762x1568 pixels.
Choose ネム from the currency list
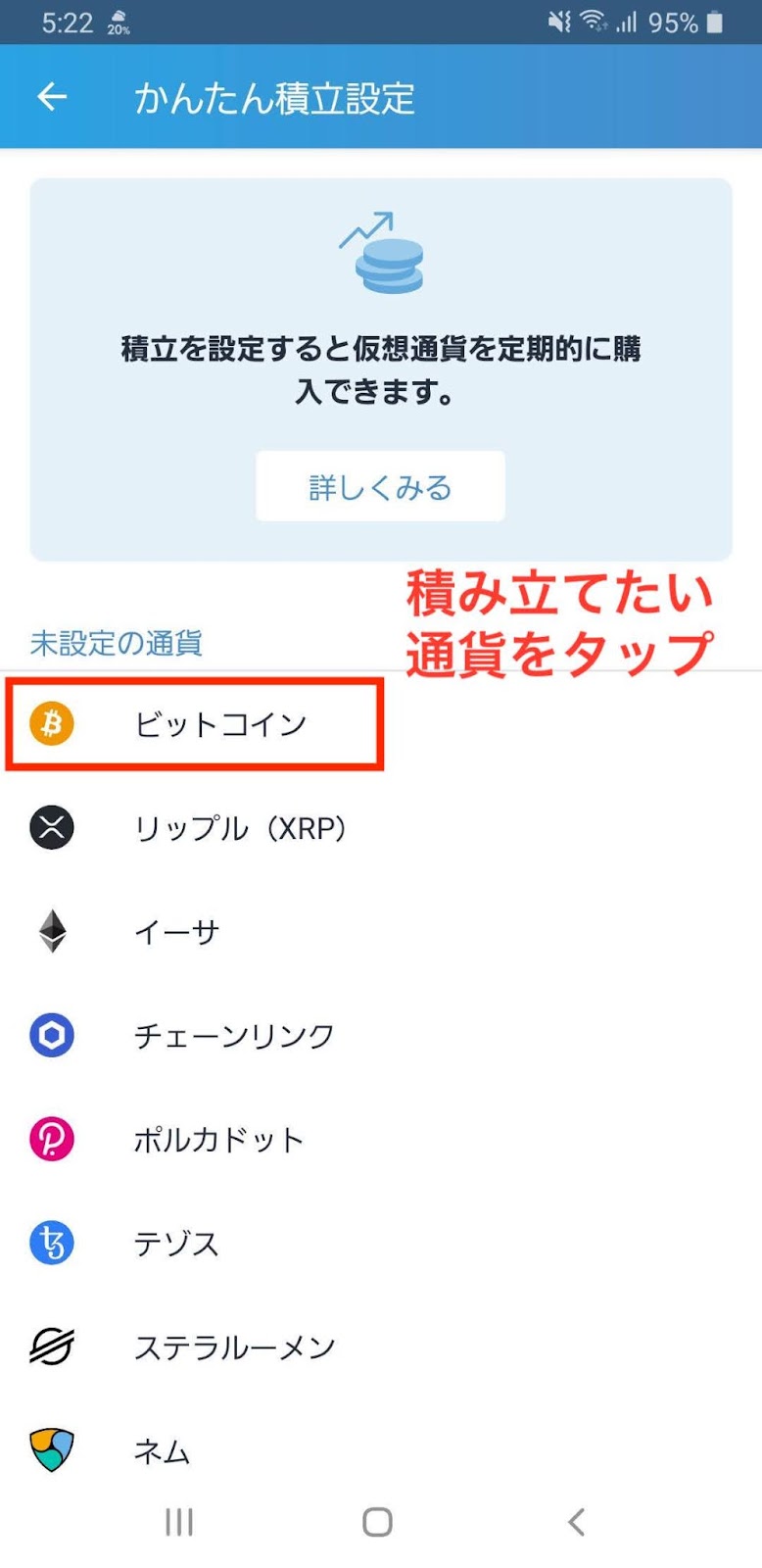coord(162,1450)
